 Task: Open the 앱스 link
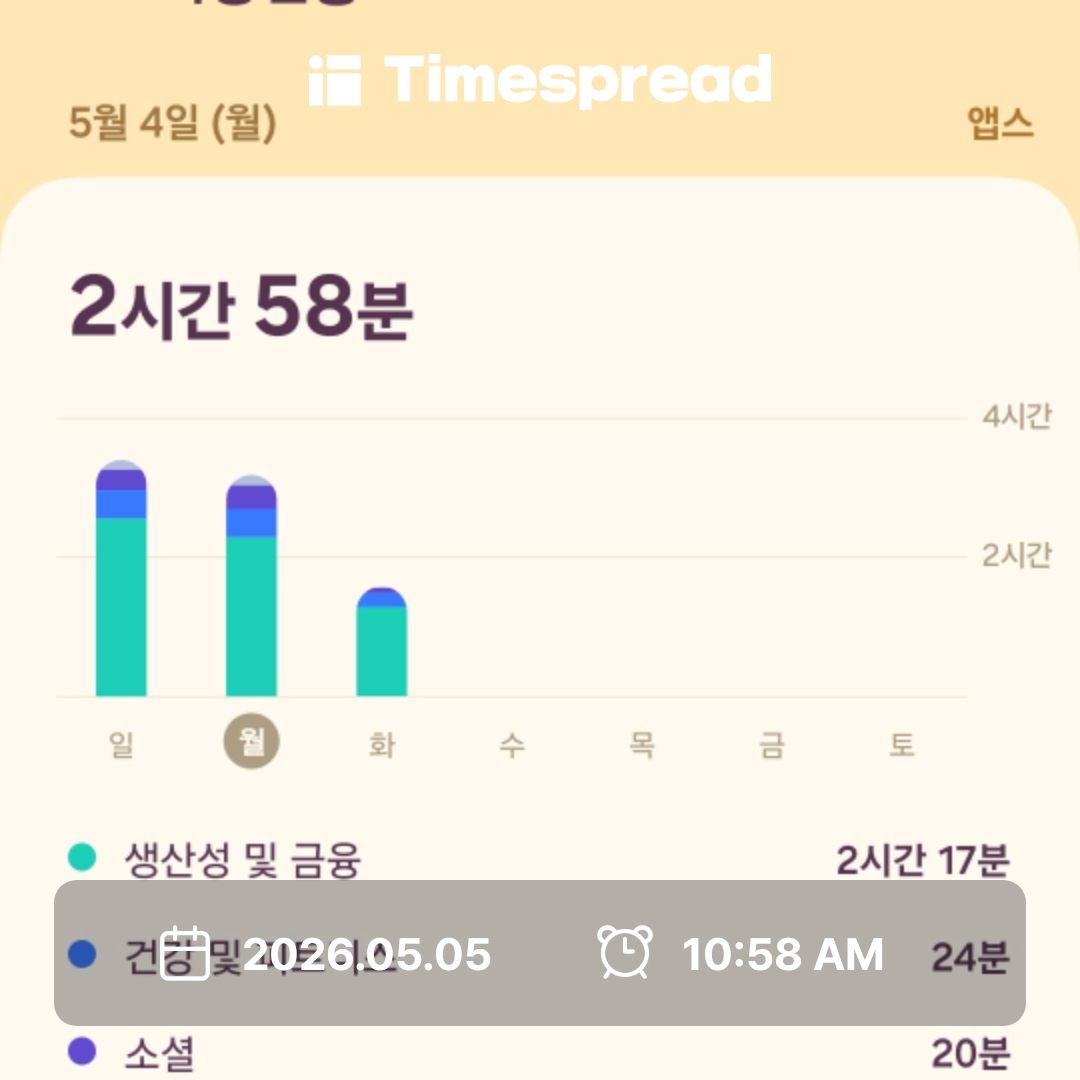[1000, 124]
